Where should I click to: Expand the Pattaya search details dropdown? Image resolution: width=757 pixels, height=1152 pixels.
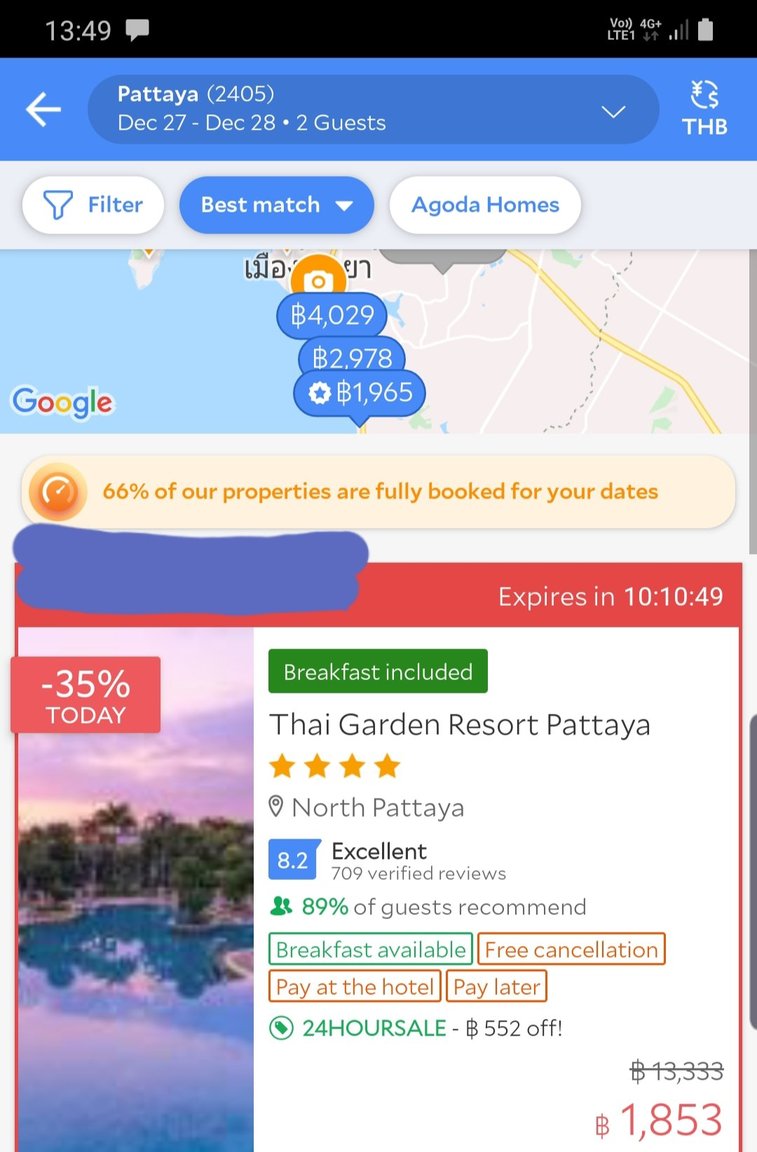tap(613, 111)
